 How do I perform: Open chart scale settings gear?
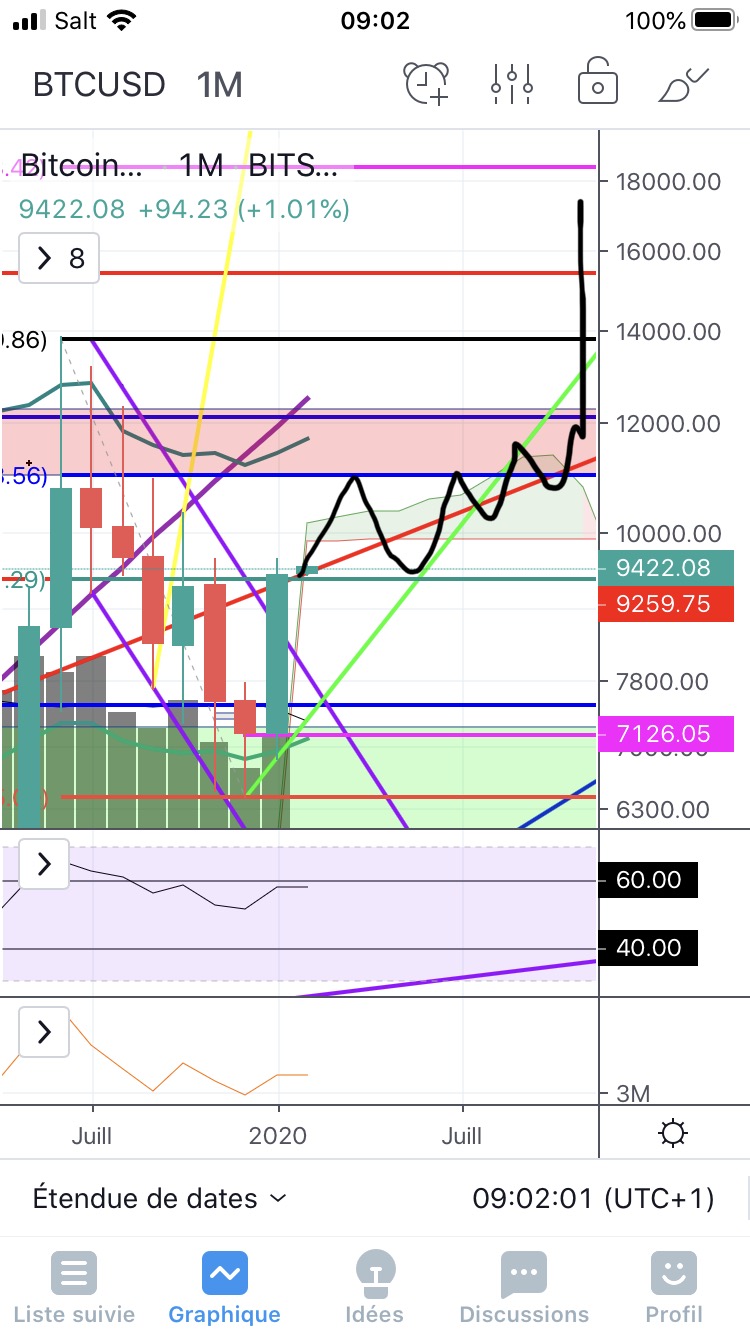(x=673, y=1134)
